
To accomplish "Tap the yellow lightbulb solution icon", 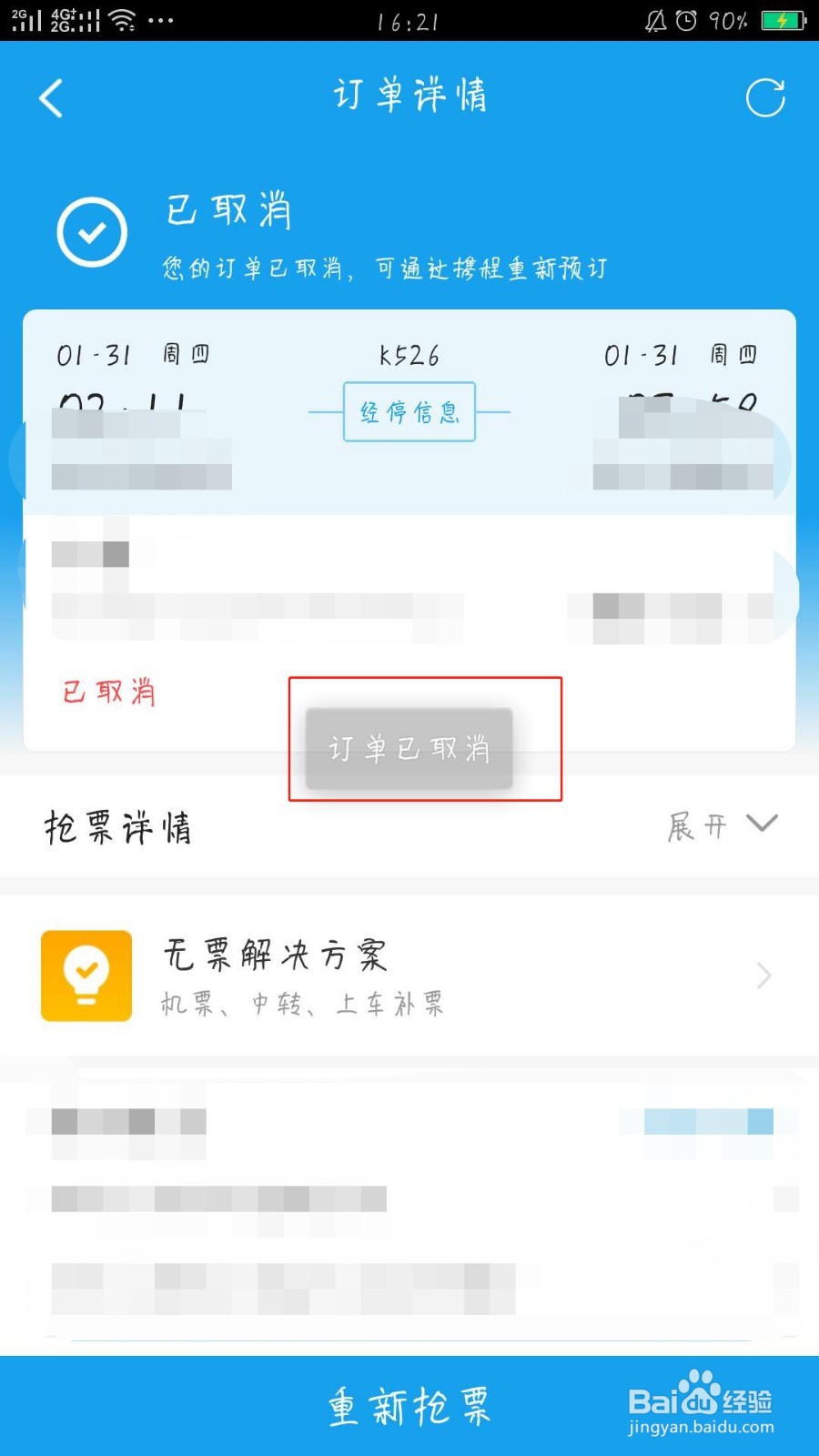I will coord(85,976).
